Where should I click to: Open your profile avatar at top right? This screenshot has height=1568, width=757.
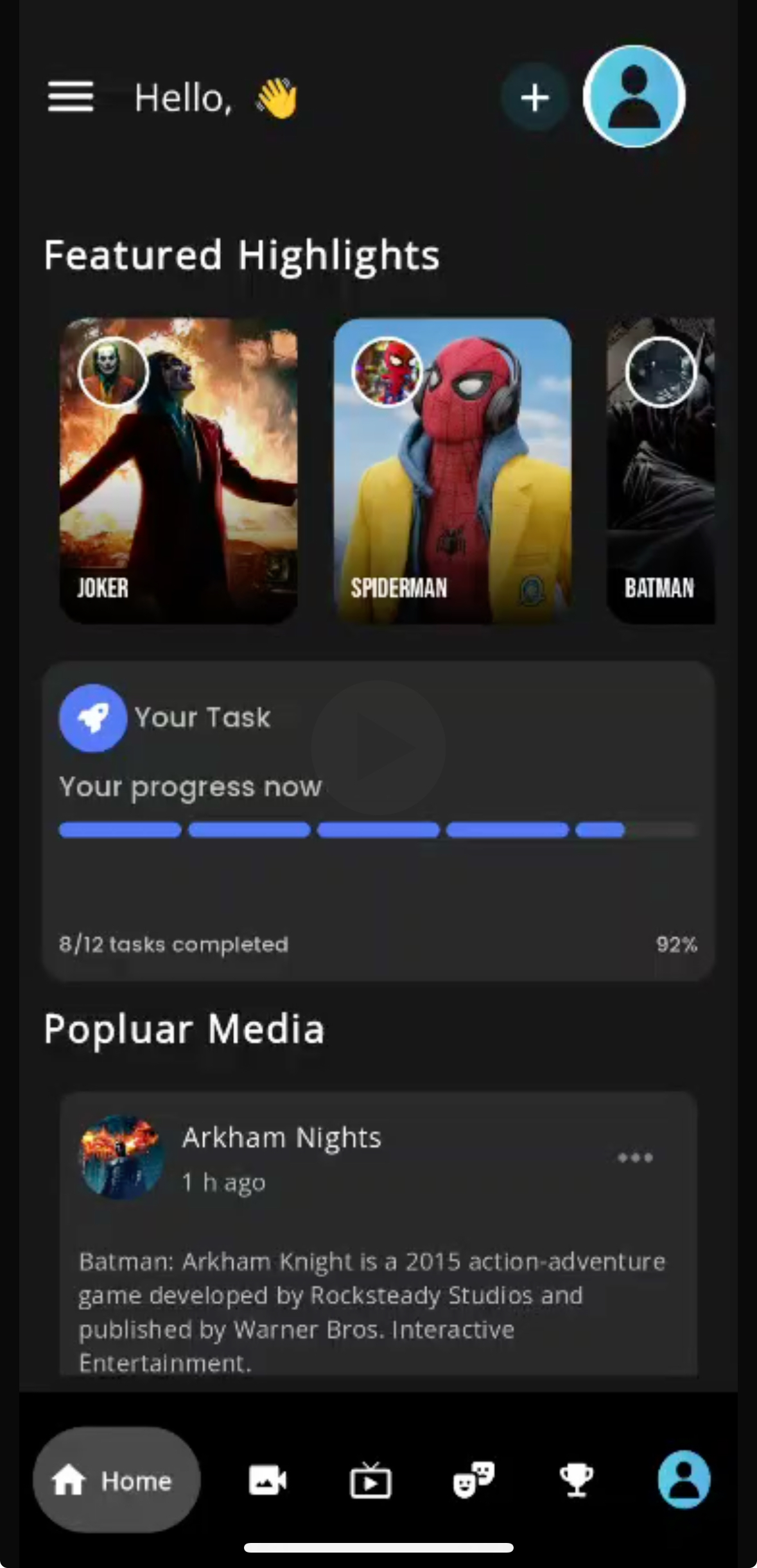[x=634, y=96]
